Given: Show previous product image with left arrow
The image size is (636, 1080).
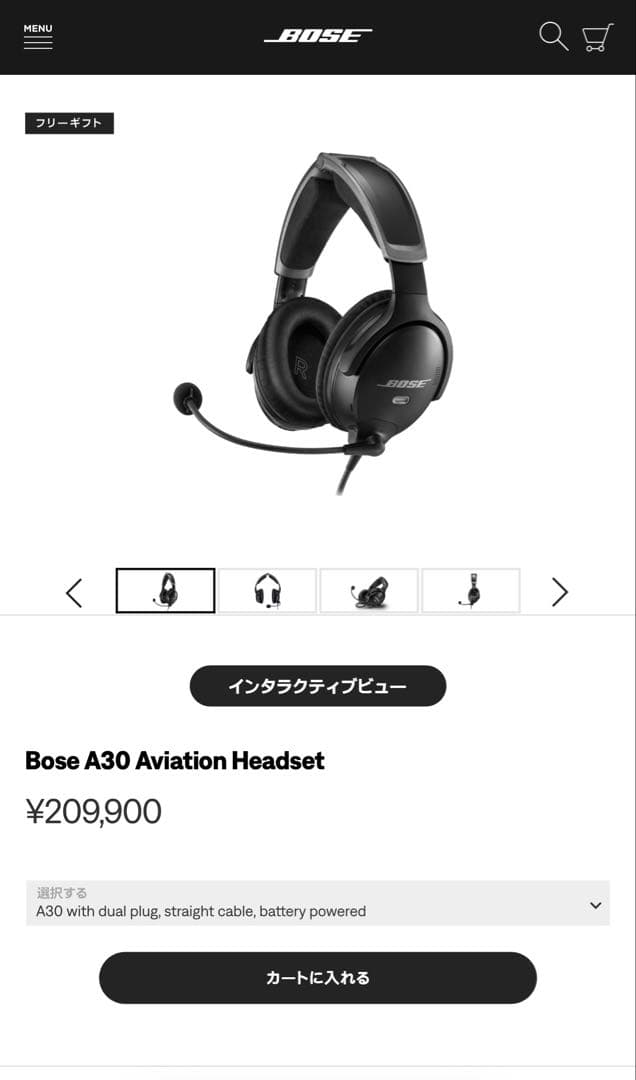Looking at the screenshot, I should (x=74, y=592).
